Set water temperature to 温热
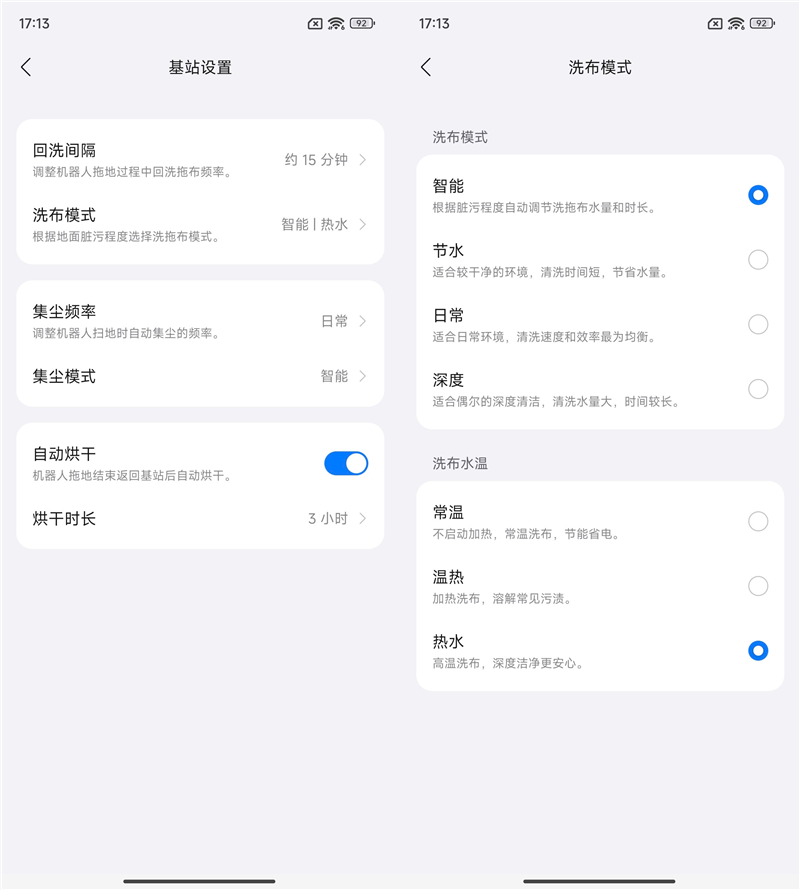The height and width of the screenshot is (890, 800). 758,586
